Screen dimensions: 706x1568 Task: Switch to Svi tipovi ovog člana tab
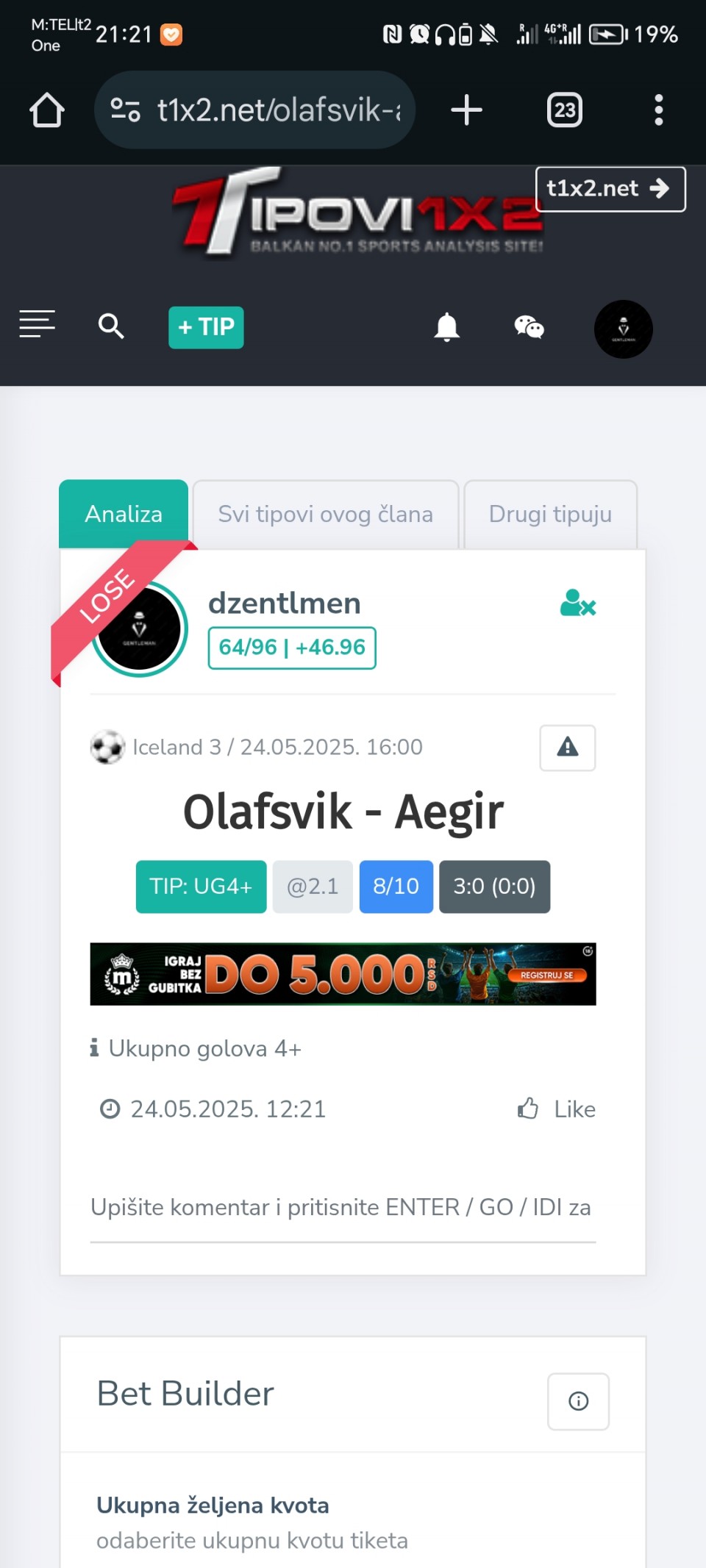tap(325, 514)
